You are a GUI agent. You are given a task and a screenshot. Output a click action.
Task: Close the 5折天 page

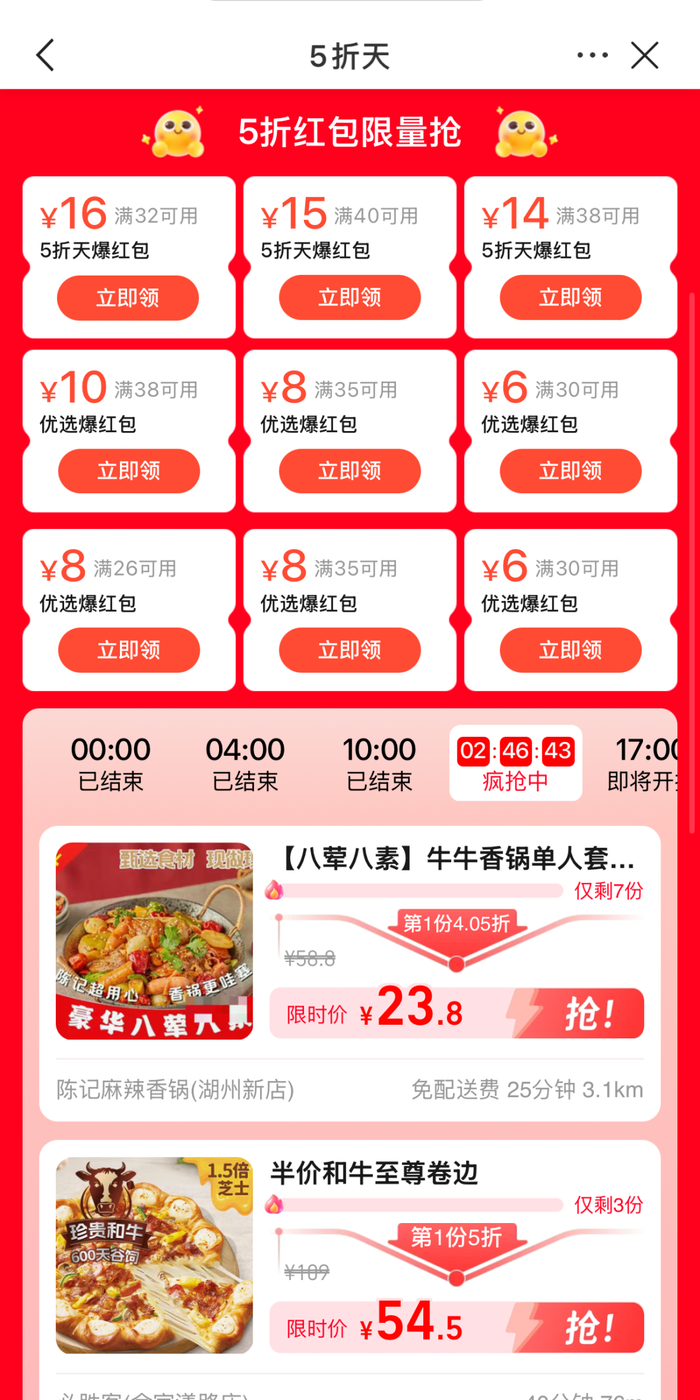pos(645,55)
